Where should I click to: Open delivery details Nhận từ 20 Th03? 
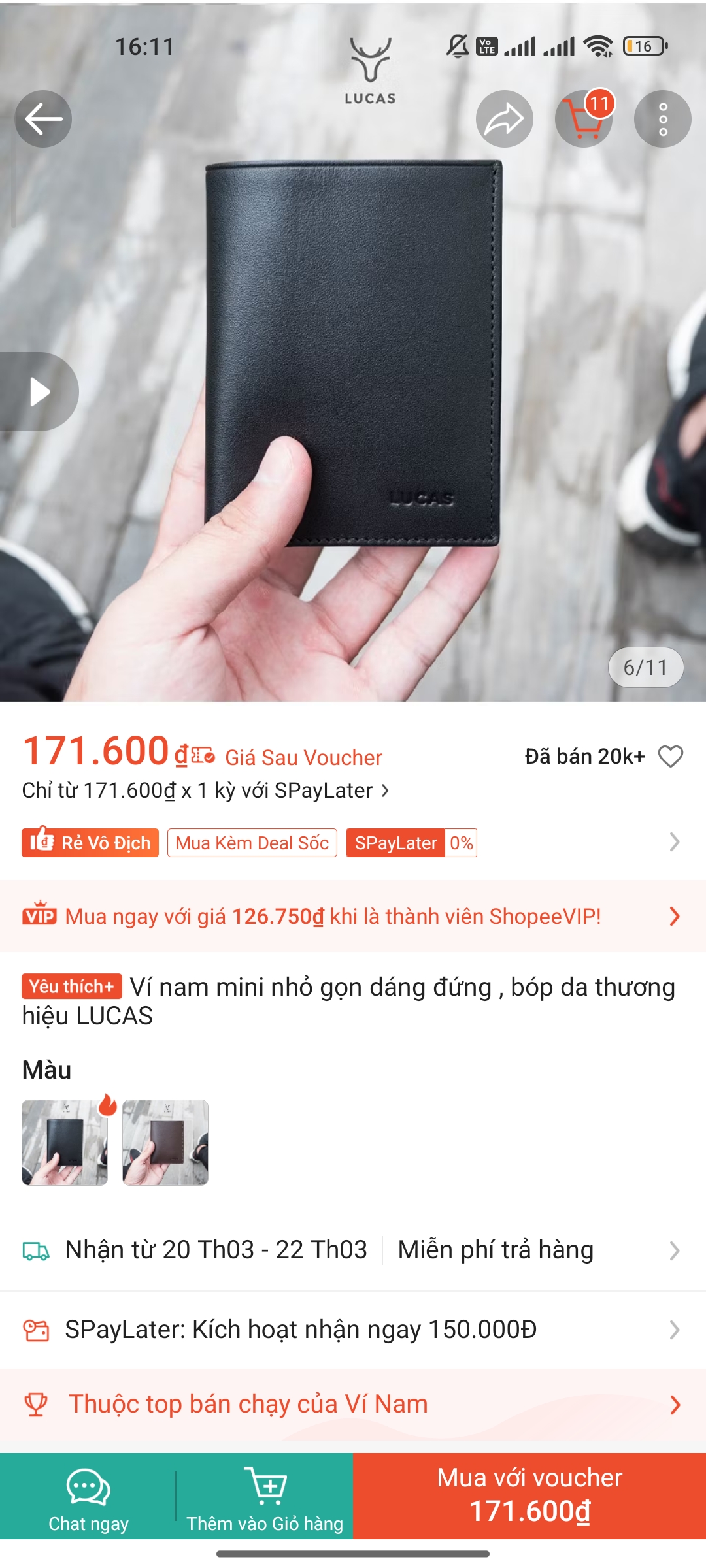coord(216,1250)
